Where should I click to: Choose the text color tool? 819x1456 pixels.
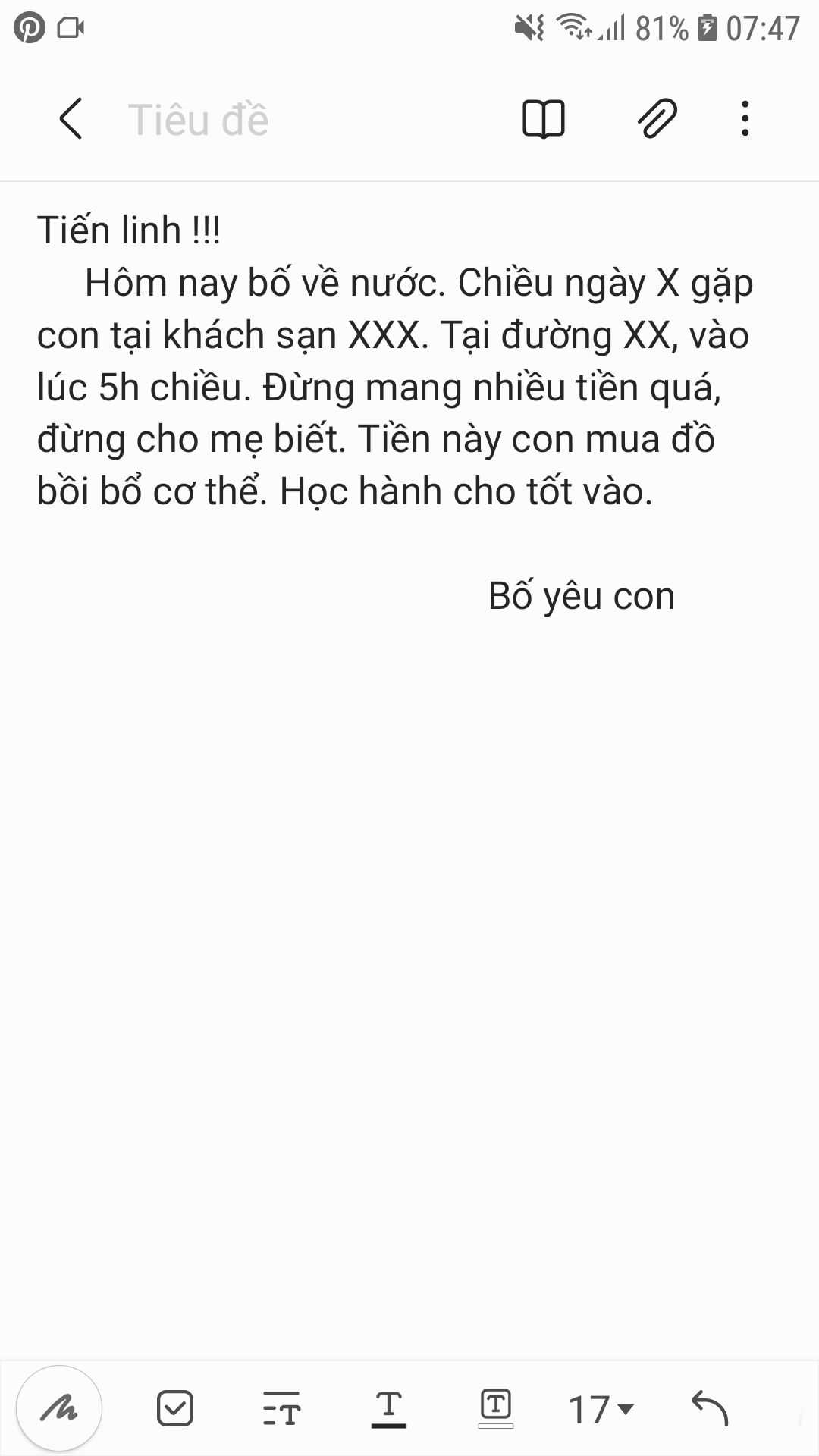[x=389, y=1409]
